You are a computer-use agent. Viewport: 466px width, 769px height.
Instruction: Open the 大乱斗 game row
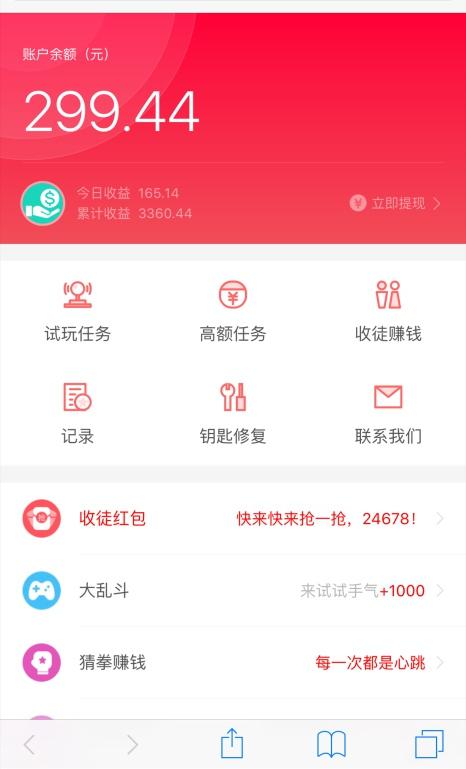click(x=233, y=590)
